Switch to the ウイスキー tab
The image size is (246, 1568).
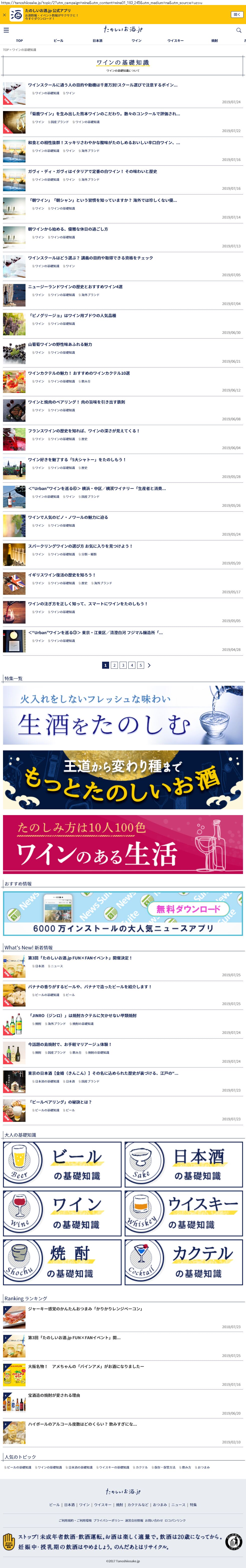click(x=175, y=41)
